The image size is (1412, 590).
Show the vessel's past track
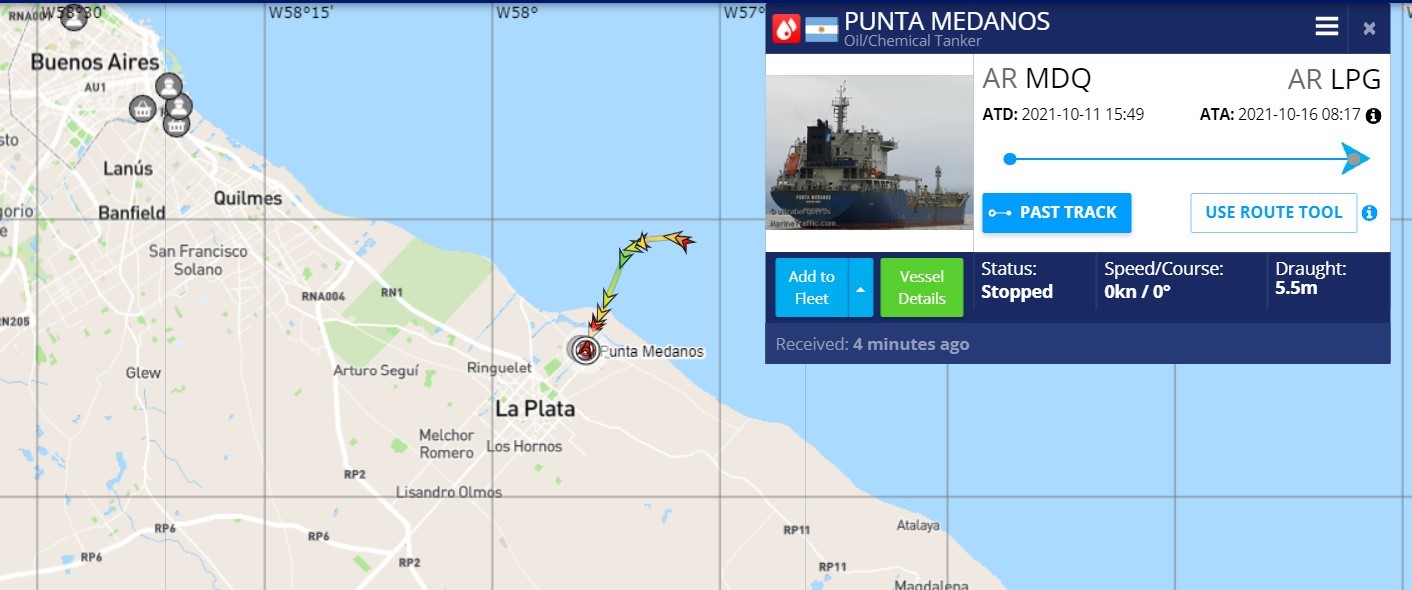pyautogui.click(x=1056, y=213)
